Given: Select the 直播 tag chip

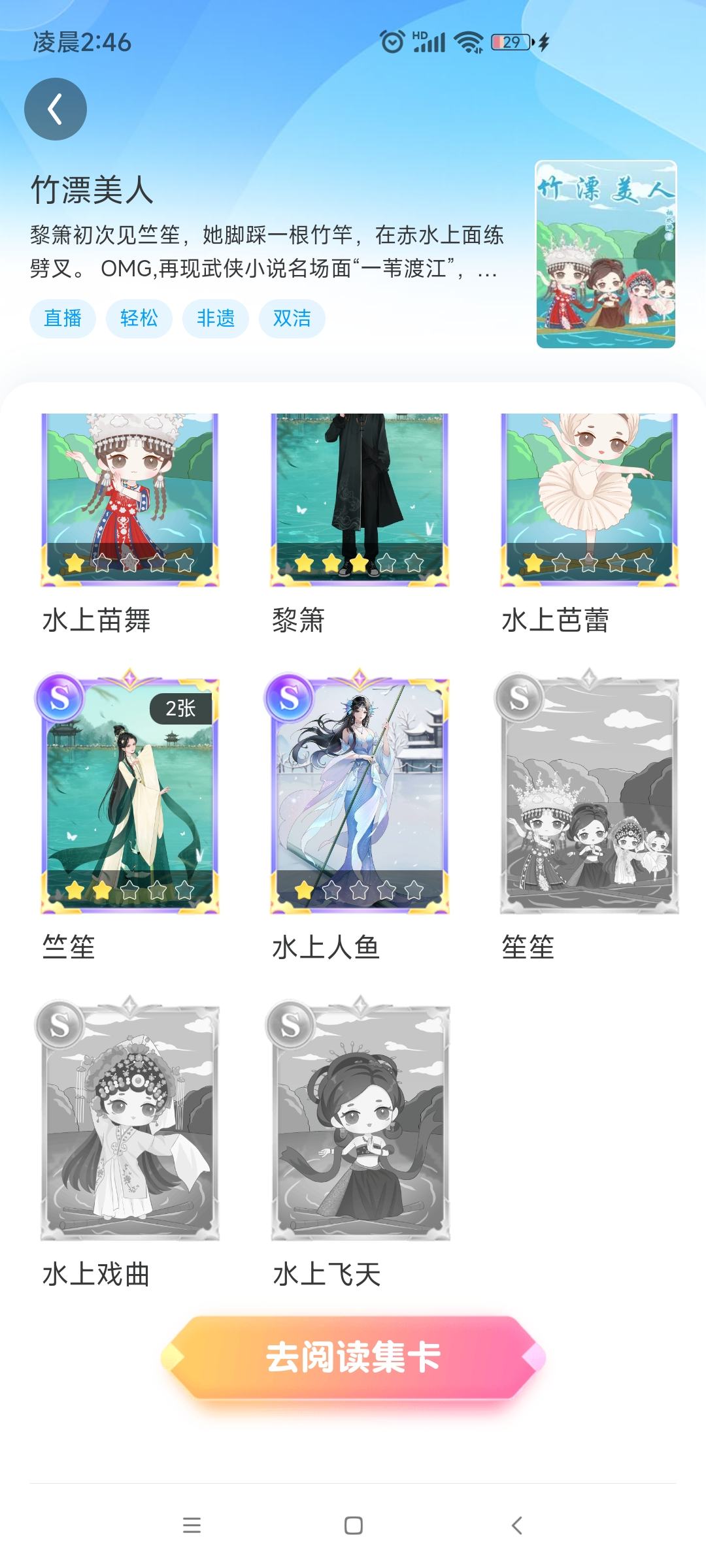Looking at the screenshot, I should click(x=63, y=319).
